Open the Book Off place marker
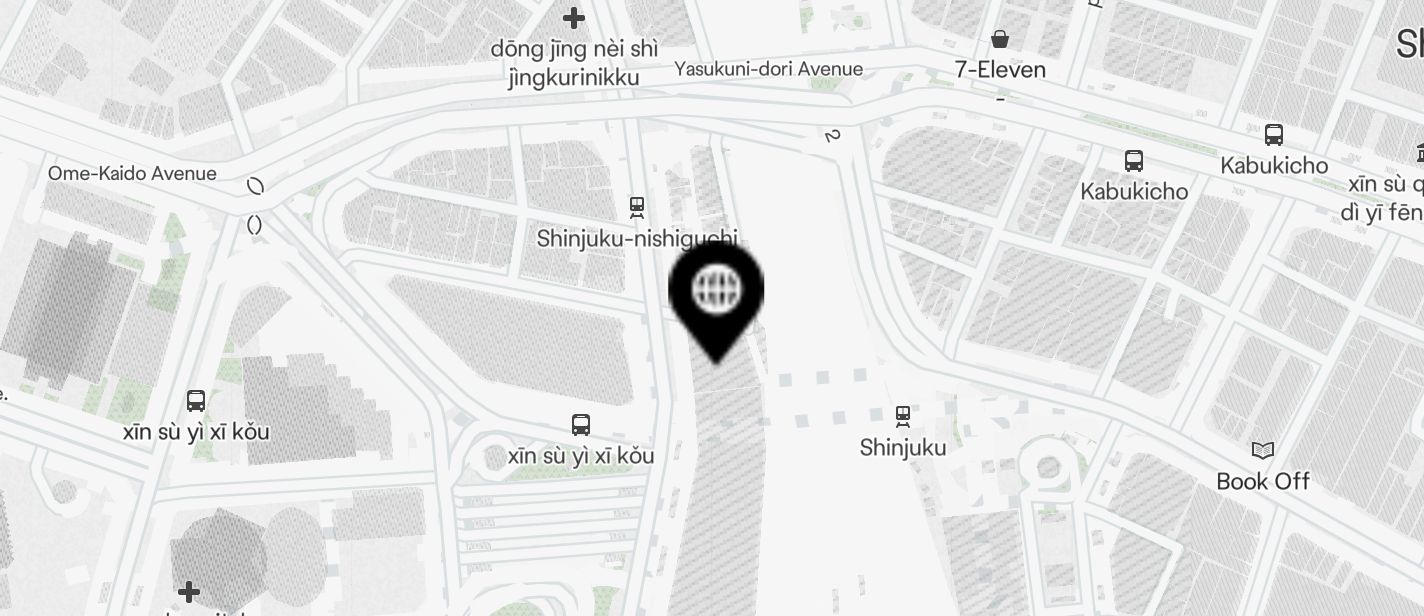Image resolution: width=1424 pixels, height=616 pixels. click(1263, 451)
